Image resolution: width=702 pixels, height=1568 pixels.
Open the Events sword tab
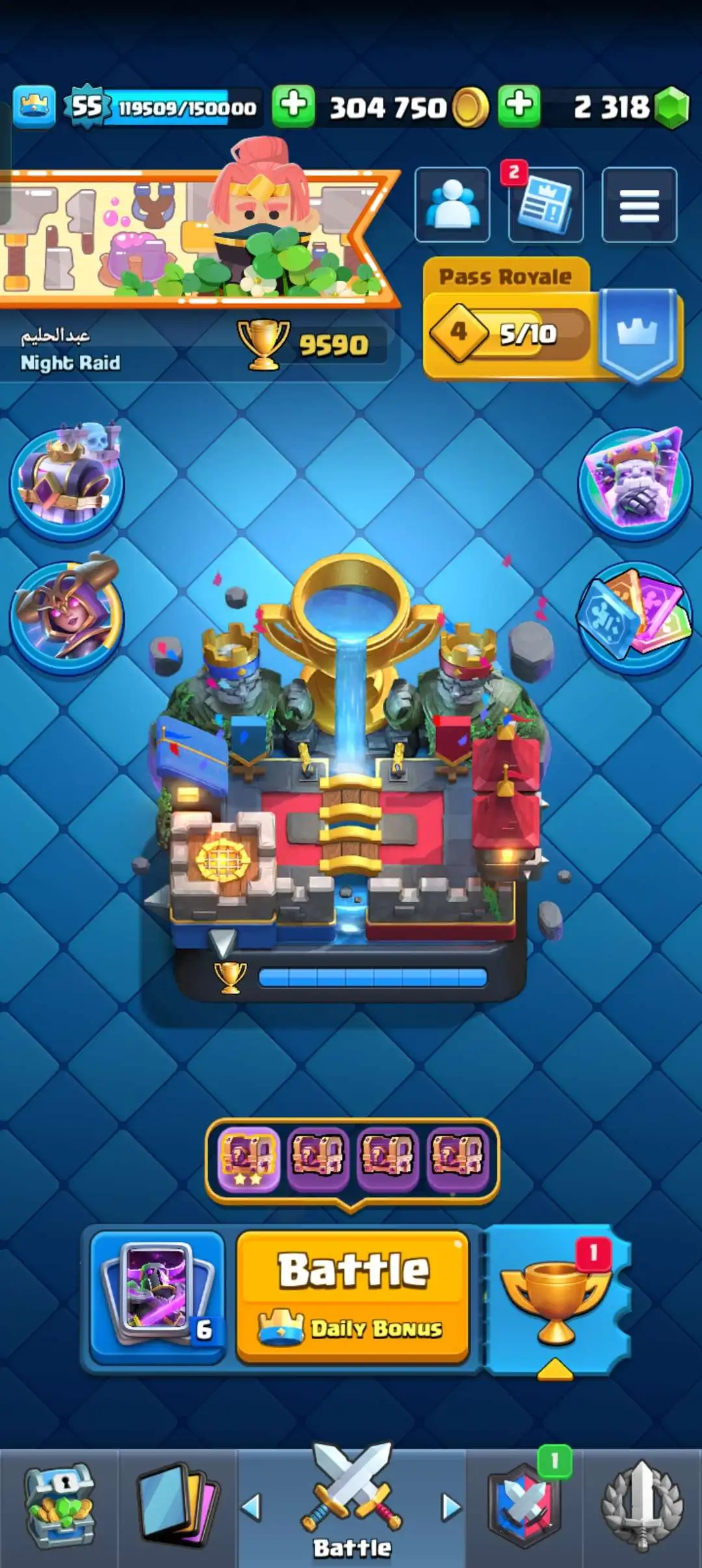[642, 1507]
